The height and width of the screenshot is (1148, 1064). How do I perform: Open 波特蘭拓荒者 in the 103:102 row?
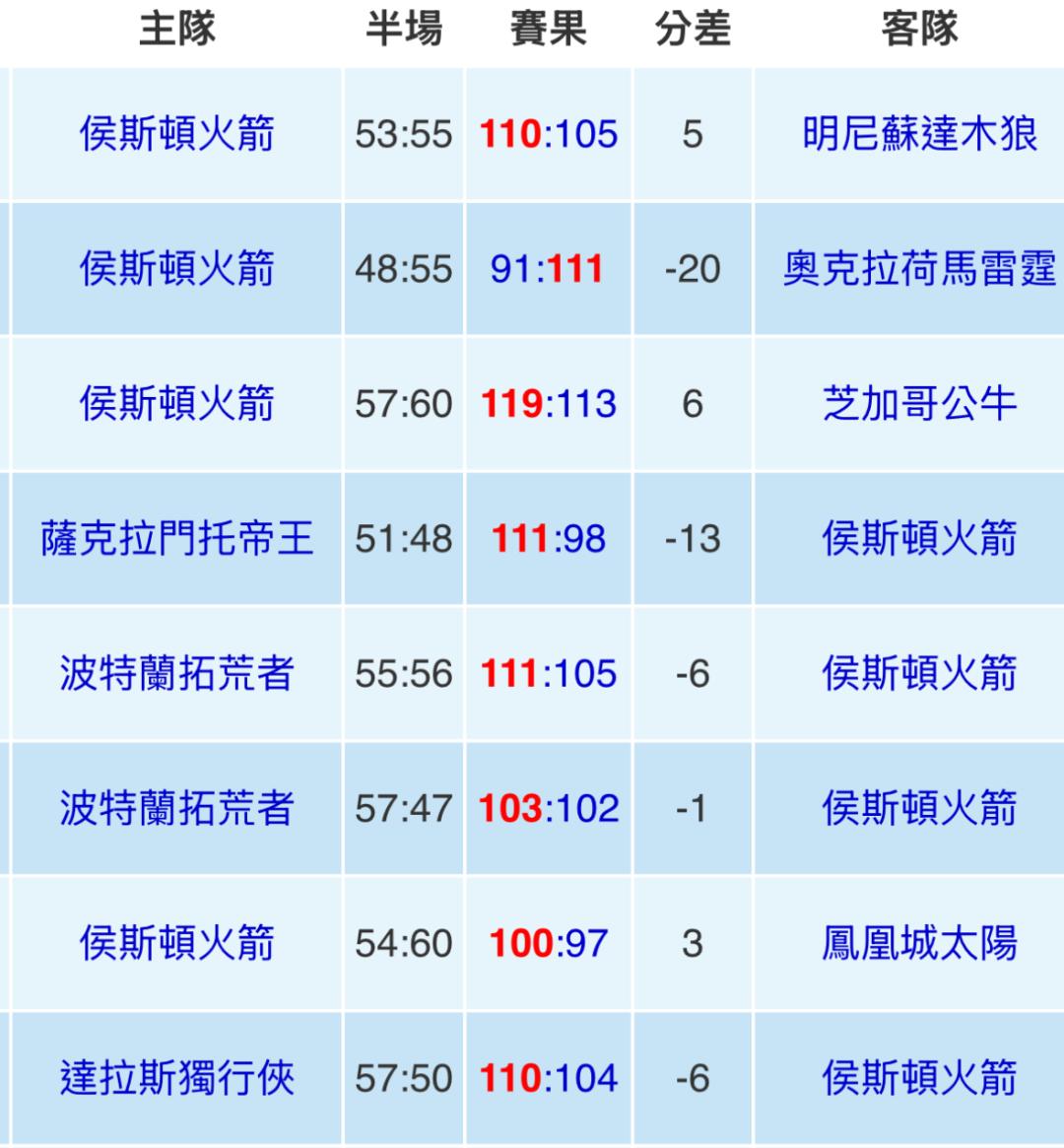coord(177,808)
